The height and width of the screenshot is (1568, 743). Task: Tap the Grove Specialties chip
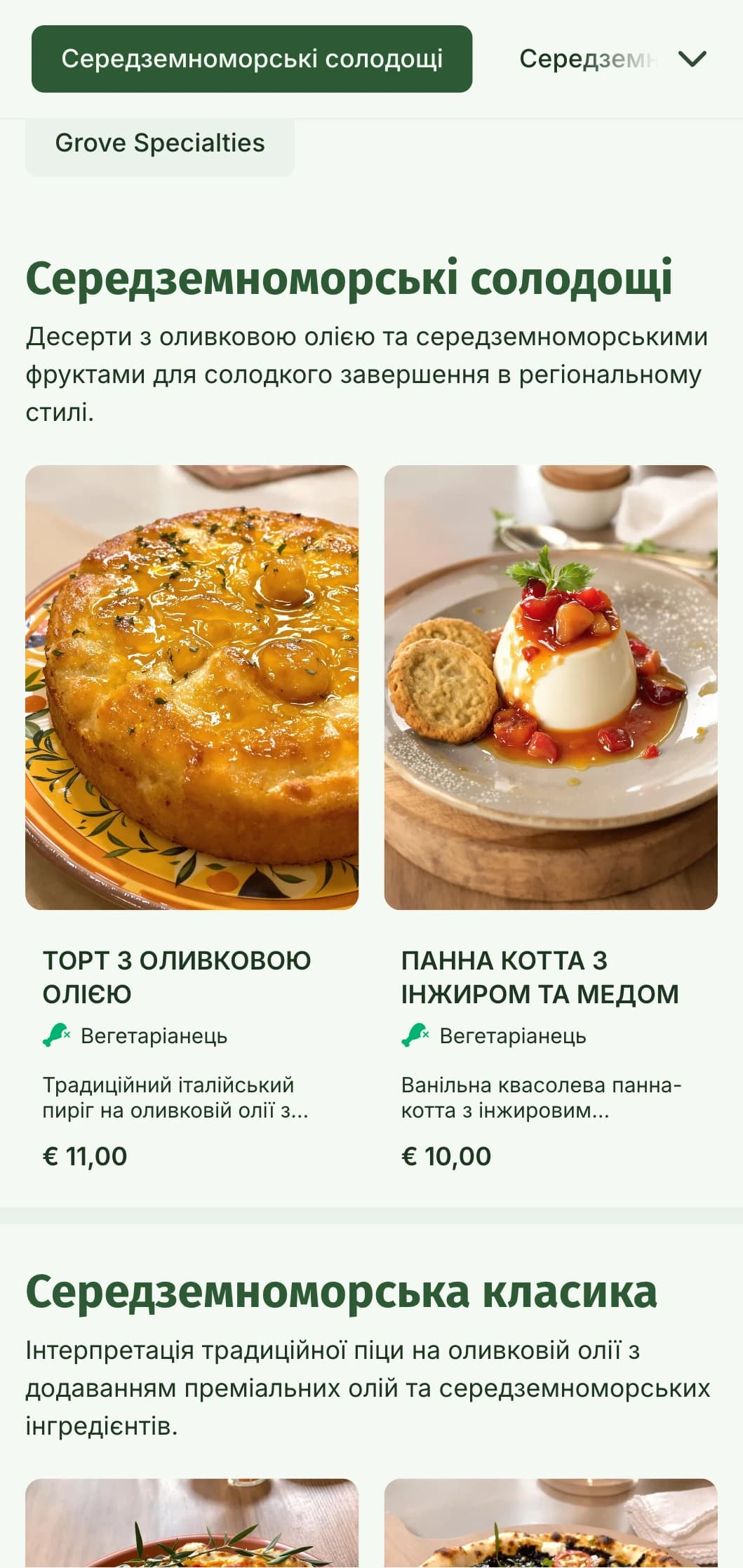[x=160, y=143]
